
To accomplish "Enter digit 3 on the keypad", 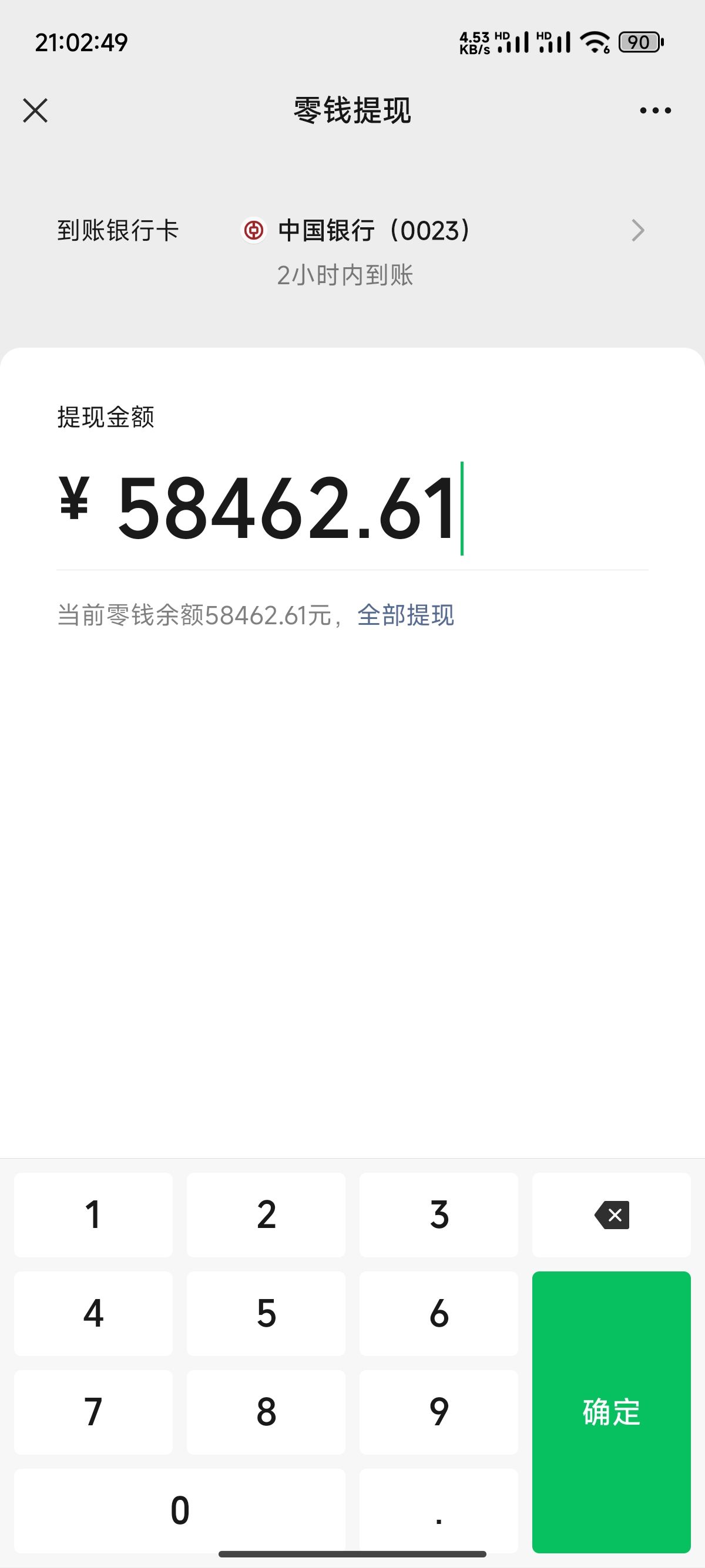I will pyautogui.click(x=438, y=1215).
